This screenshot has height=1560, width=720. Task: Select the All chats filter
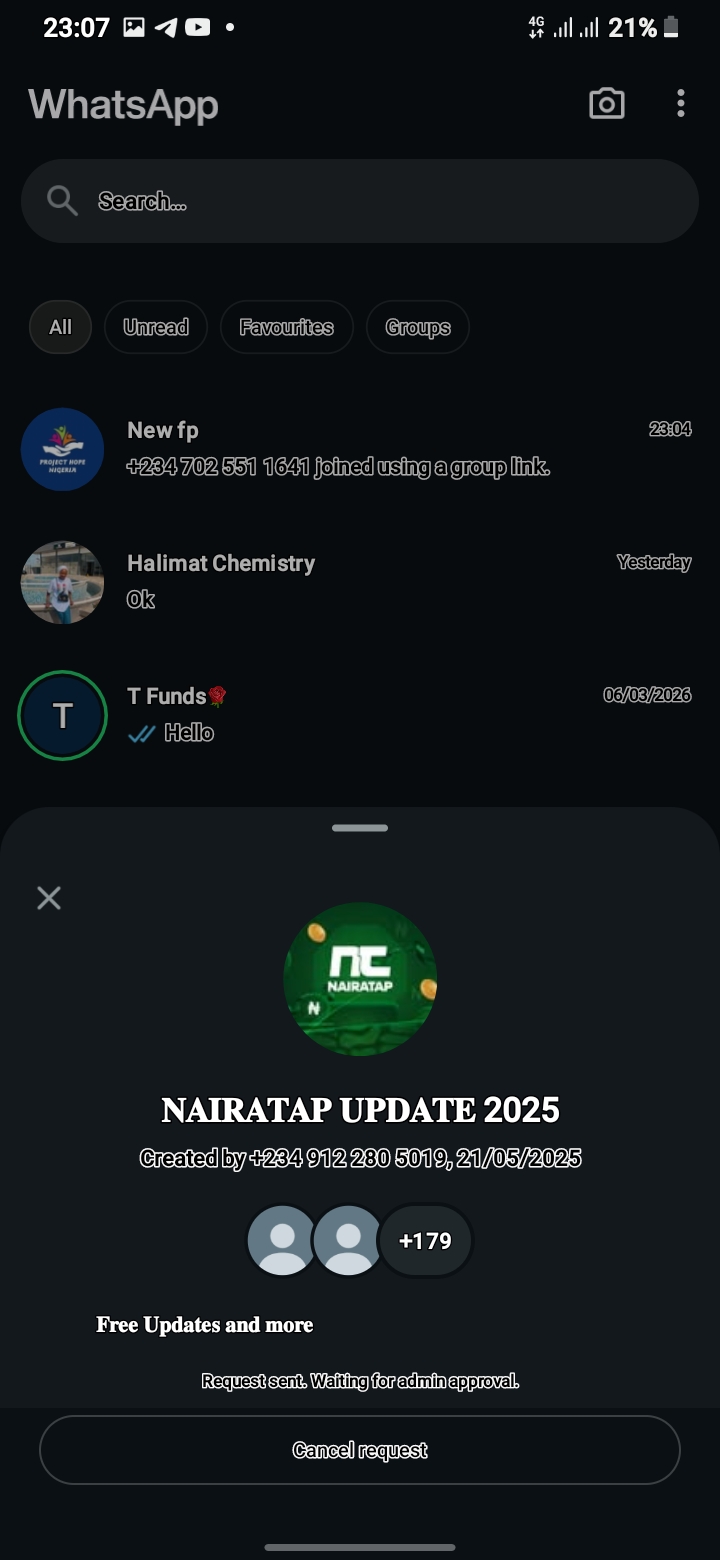coord(60,327)
